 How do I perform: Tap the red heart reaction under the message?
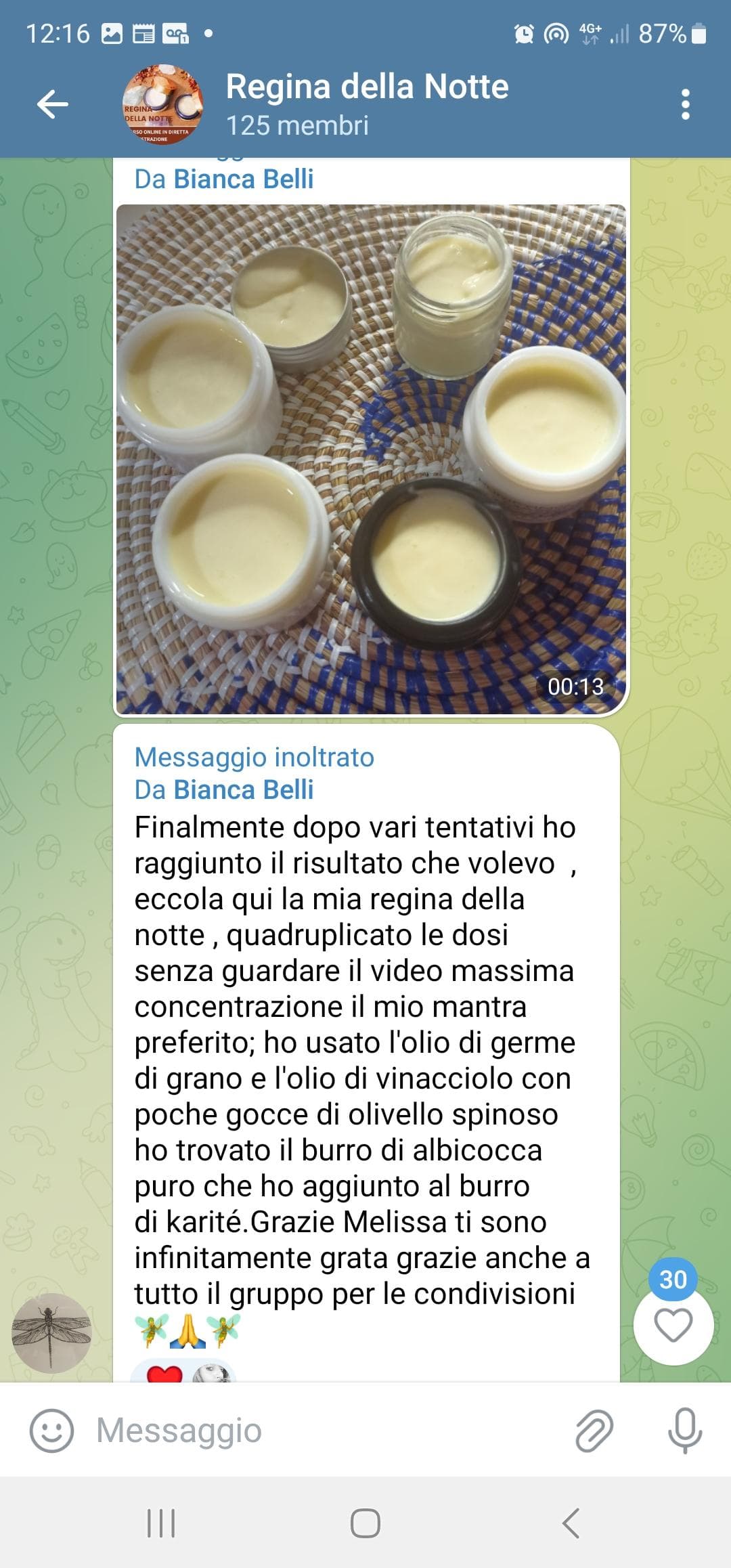pos(164,1374)
